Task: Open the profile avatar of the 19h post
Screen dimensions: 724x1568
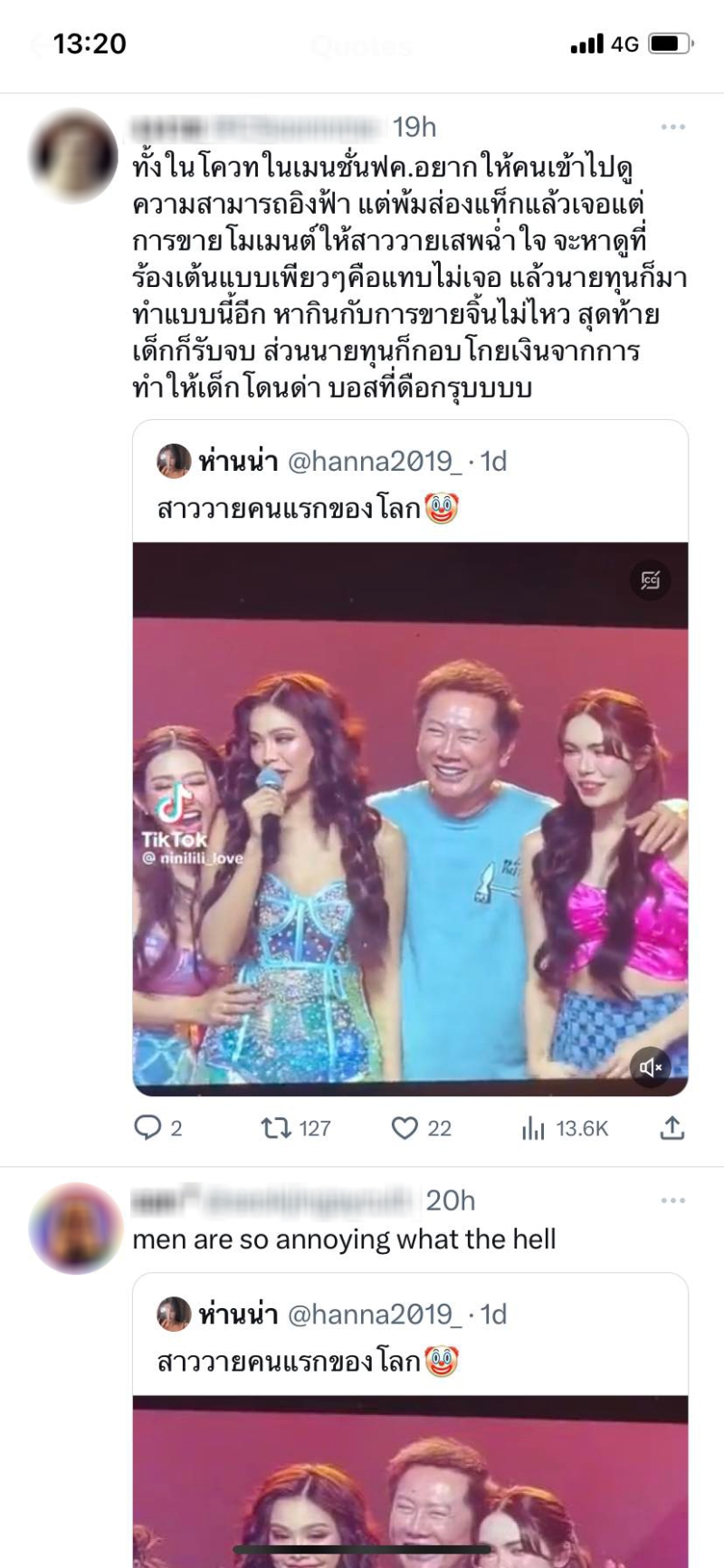Action: 73,156
